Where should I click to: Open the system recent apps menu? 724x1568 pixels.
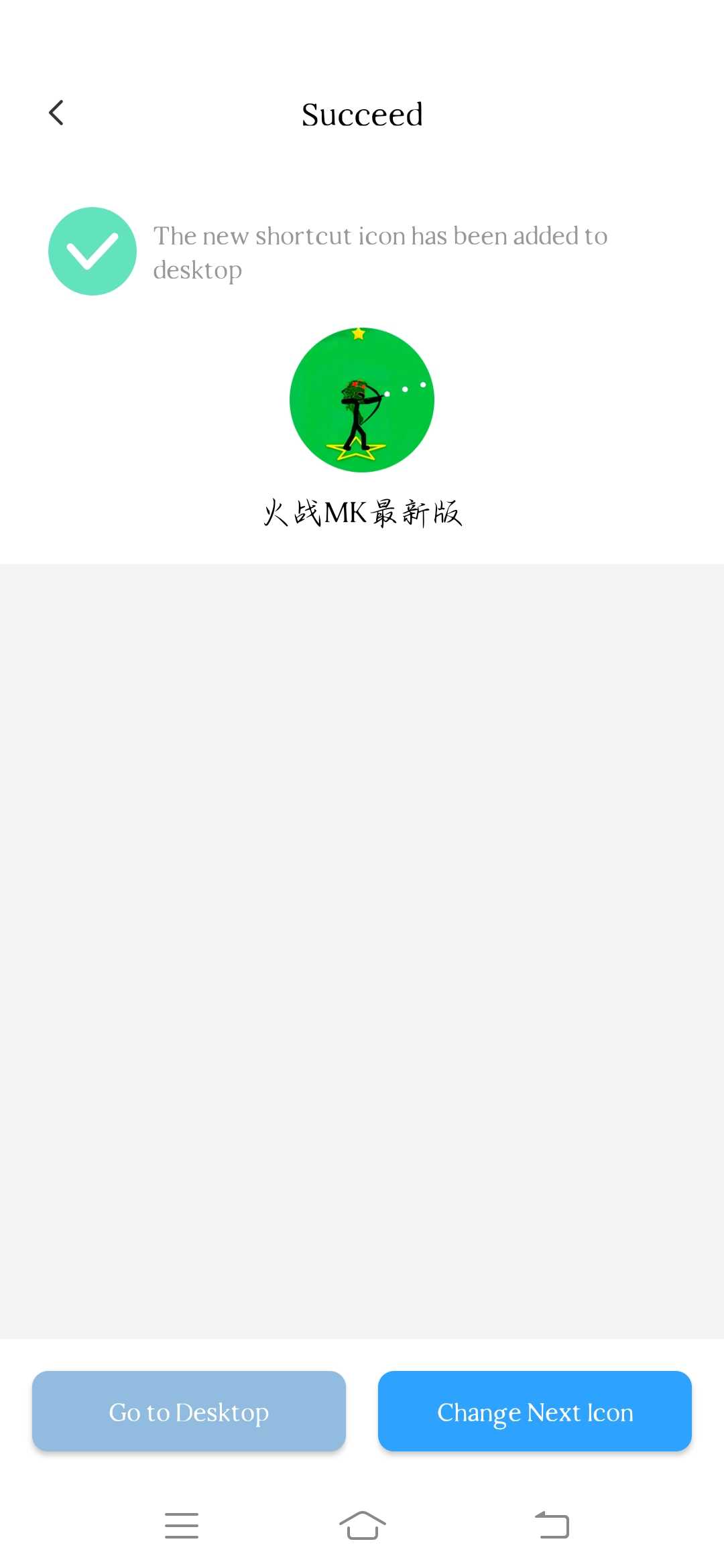click(x=182, y=1526)
